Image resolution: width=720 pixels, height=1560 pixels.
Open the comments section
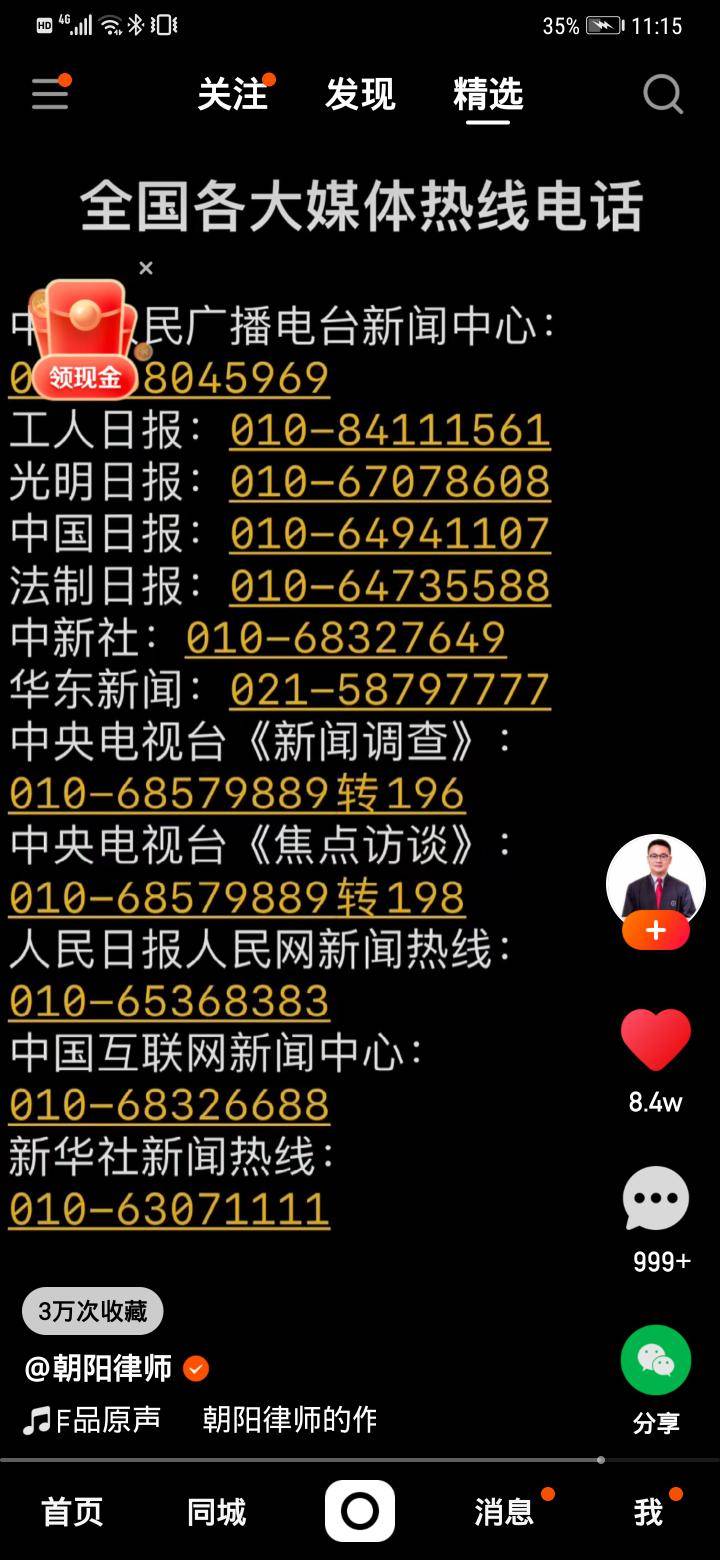pos(656,1198)
